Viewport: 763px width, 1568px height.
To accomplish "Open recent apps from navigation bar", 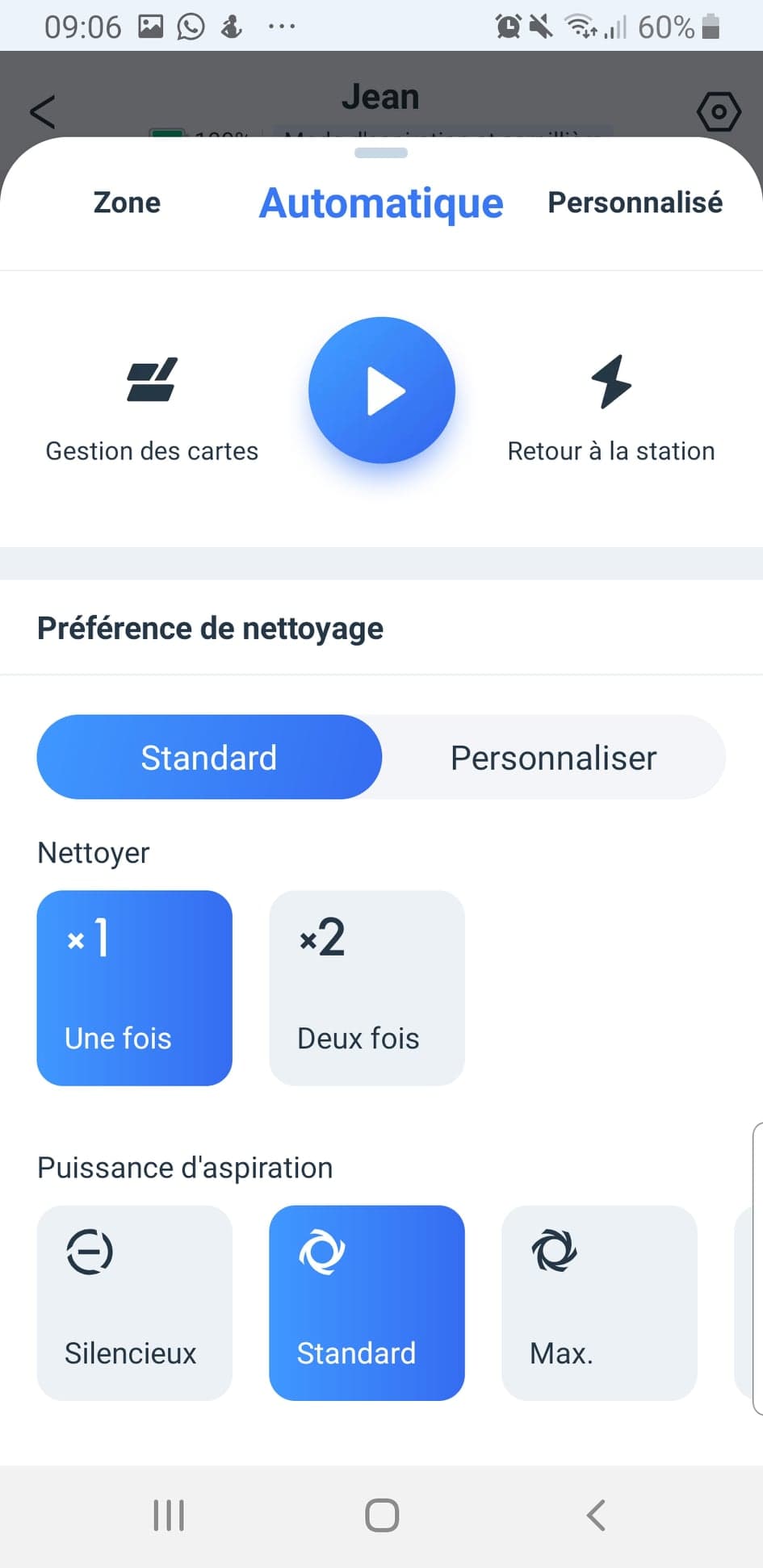I will tap(169, 1515).
